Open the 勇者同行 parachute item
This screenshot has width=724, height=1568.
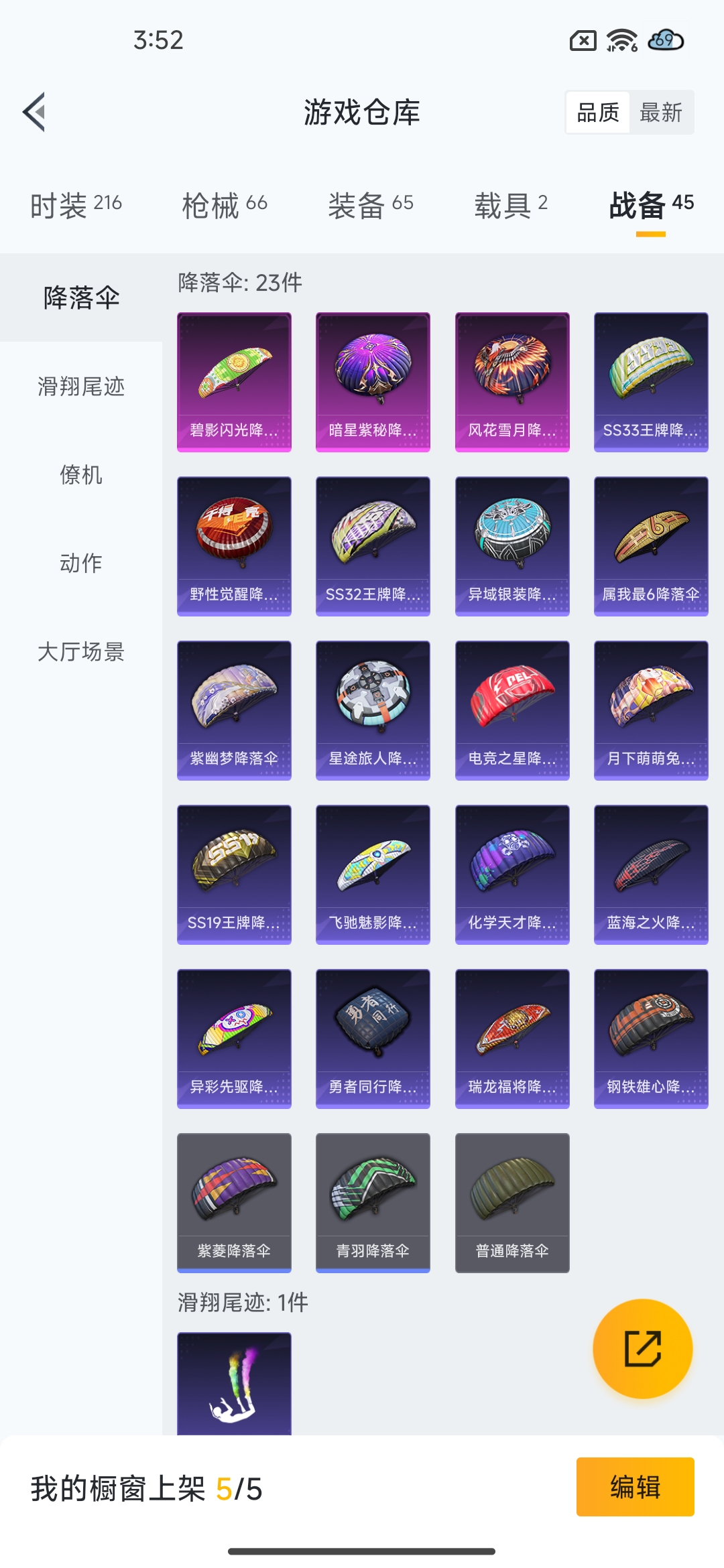click(373, 1039)
